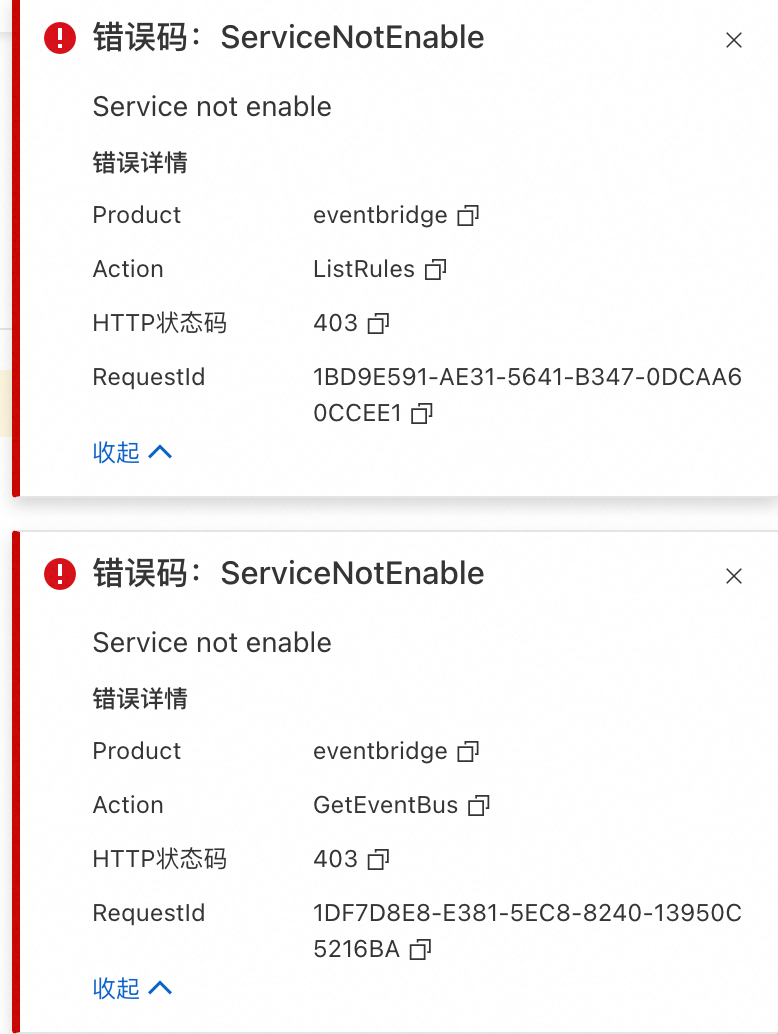Copy the ListRules action name

[435, 269]
